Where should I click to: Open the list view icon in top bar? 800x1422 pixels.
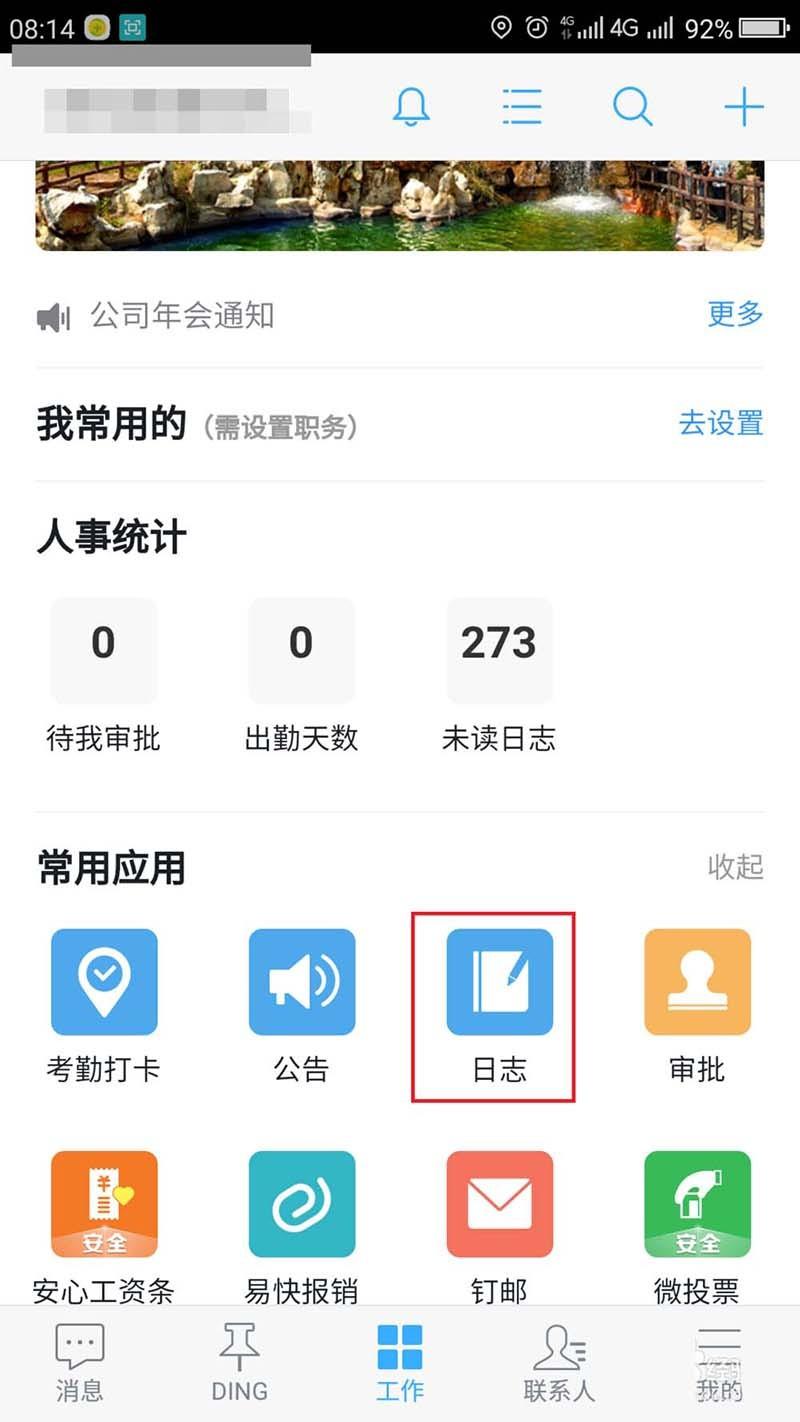pyautogui.click(x=521, y=106)
